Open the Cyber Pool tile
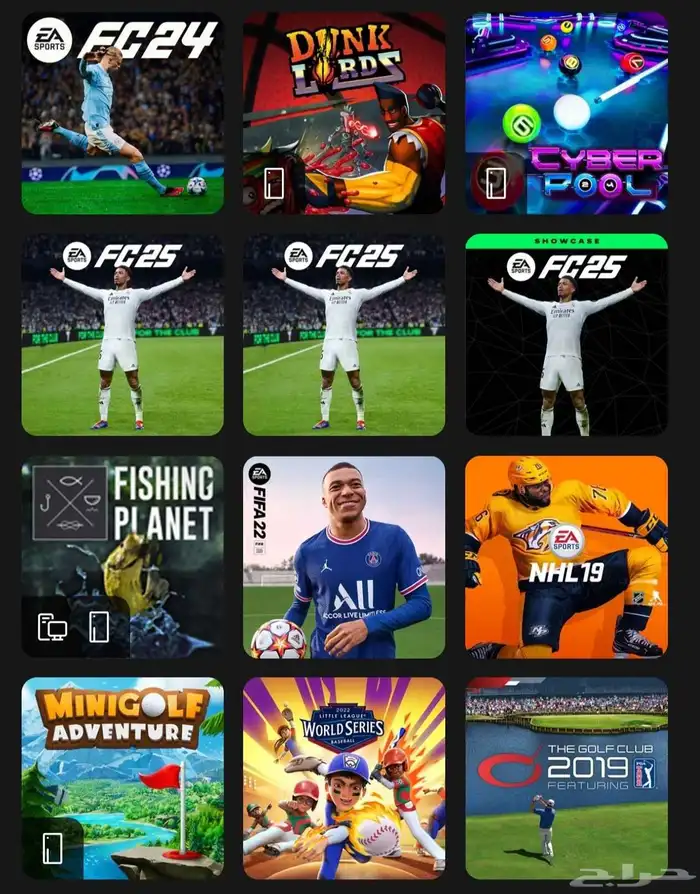This screenshot has width=700, height=894. coord(566,113)
